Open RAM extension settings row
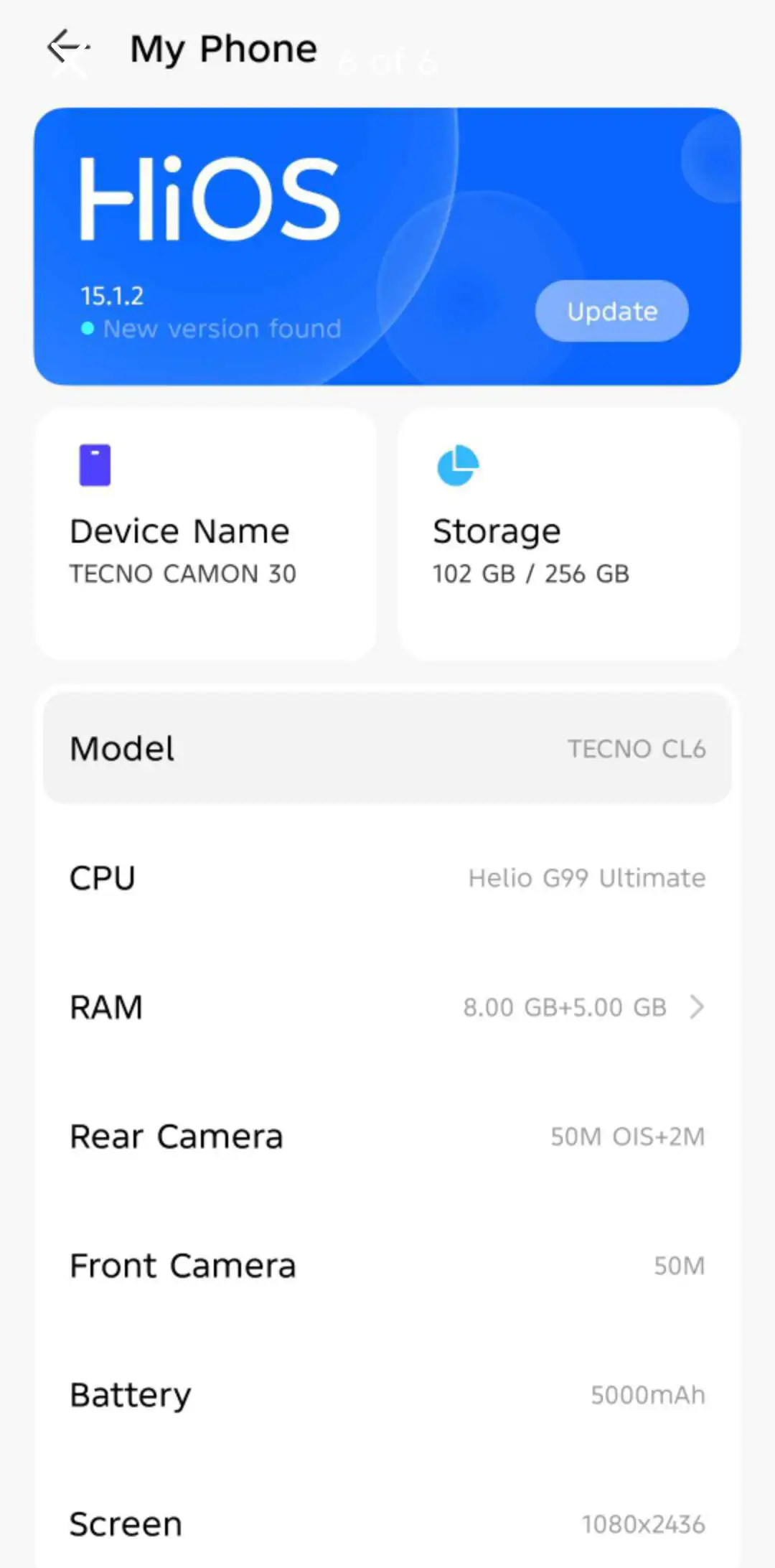 [387, 1007]
